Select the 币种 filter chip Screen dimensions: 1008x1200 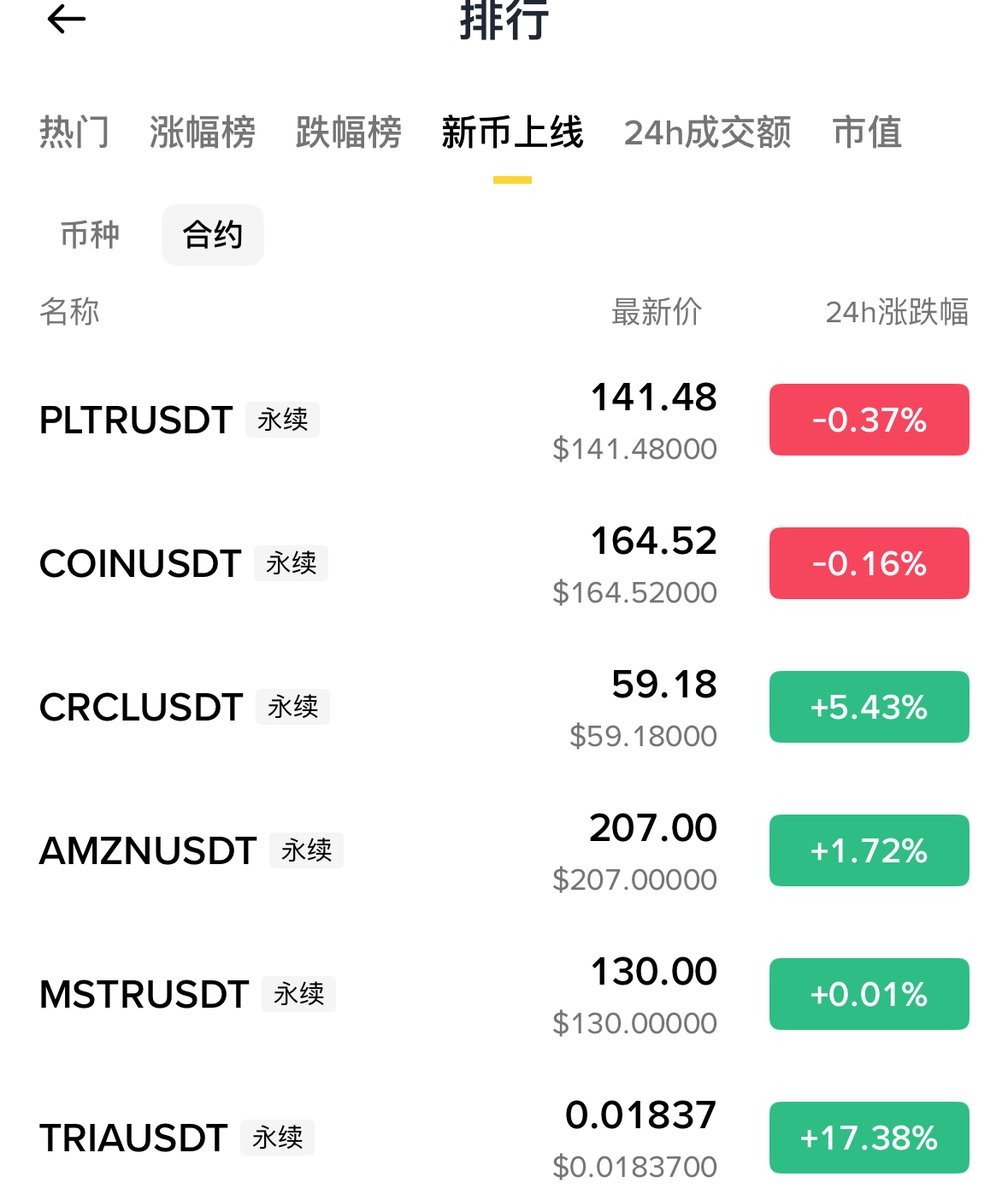90,235
